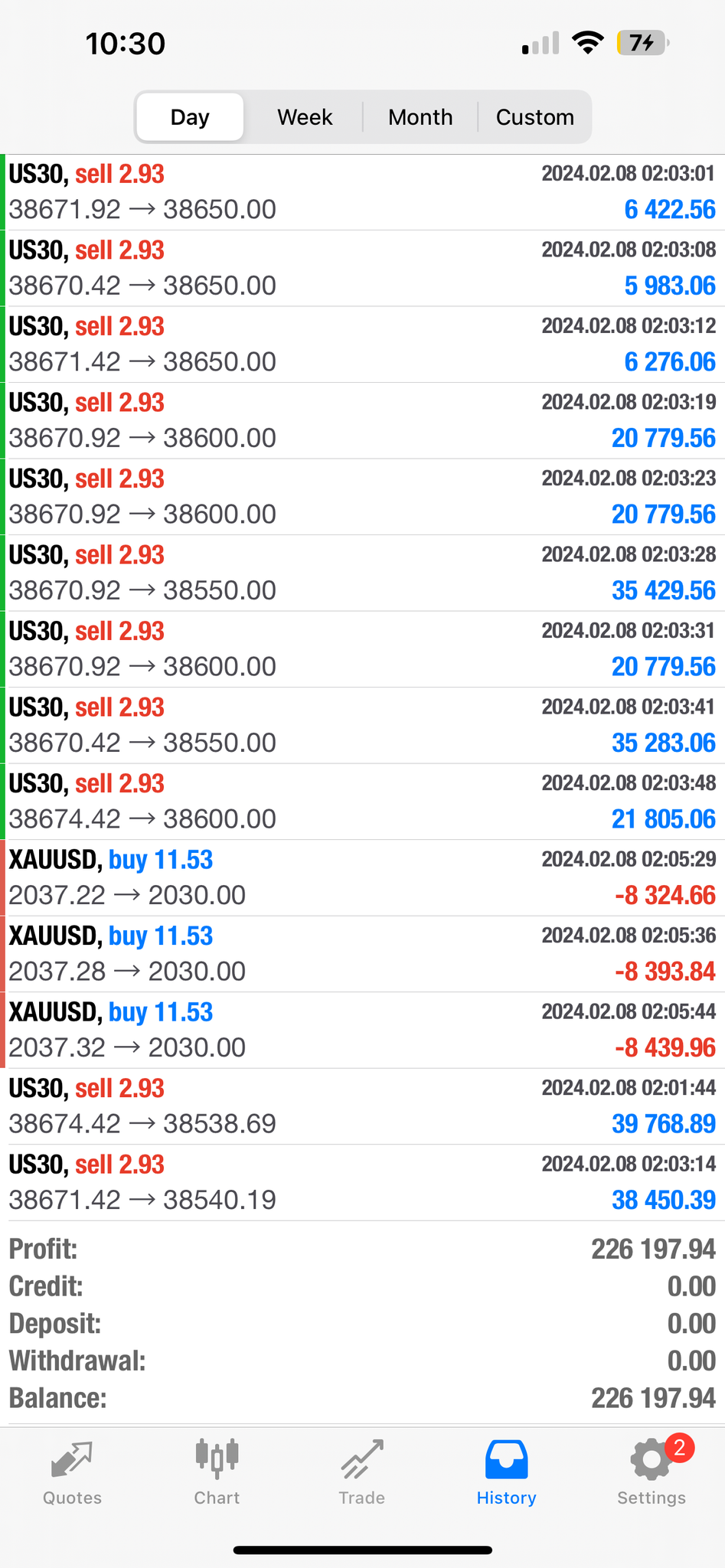The width and height of the screenshot is (725, 1568).
Task: Show details of XAUUSD loss -8 393.84
Action: (x=362, y=953)
